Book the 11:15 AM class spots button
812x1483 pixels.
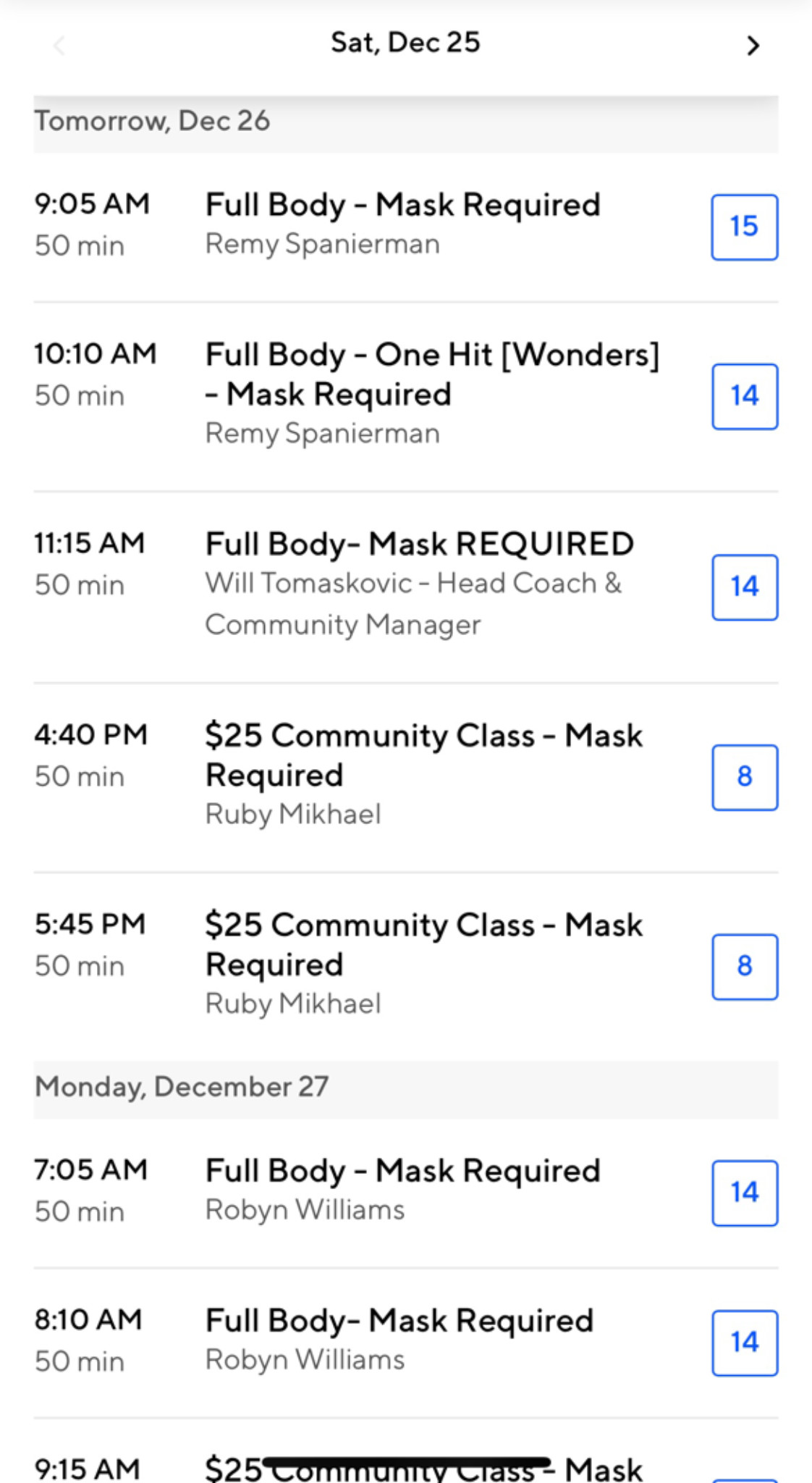pyautogui.click(x=744, y=587)
